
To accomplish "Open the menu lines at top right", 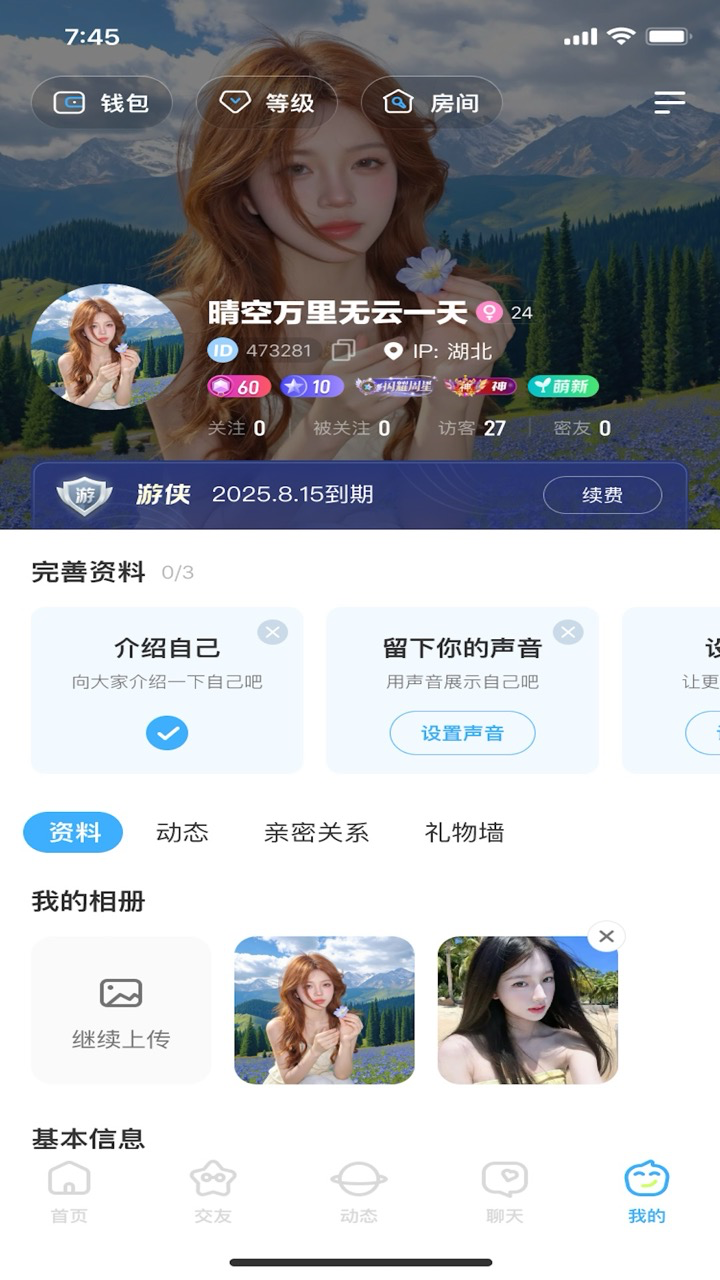I will (x=669, y=102).
